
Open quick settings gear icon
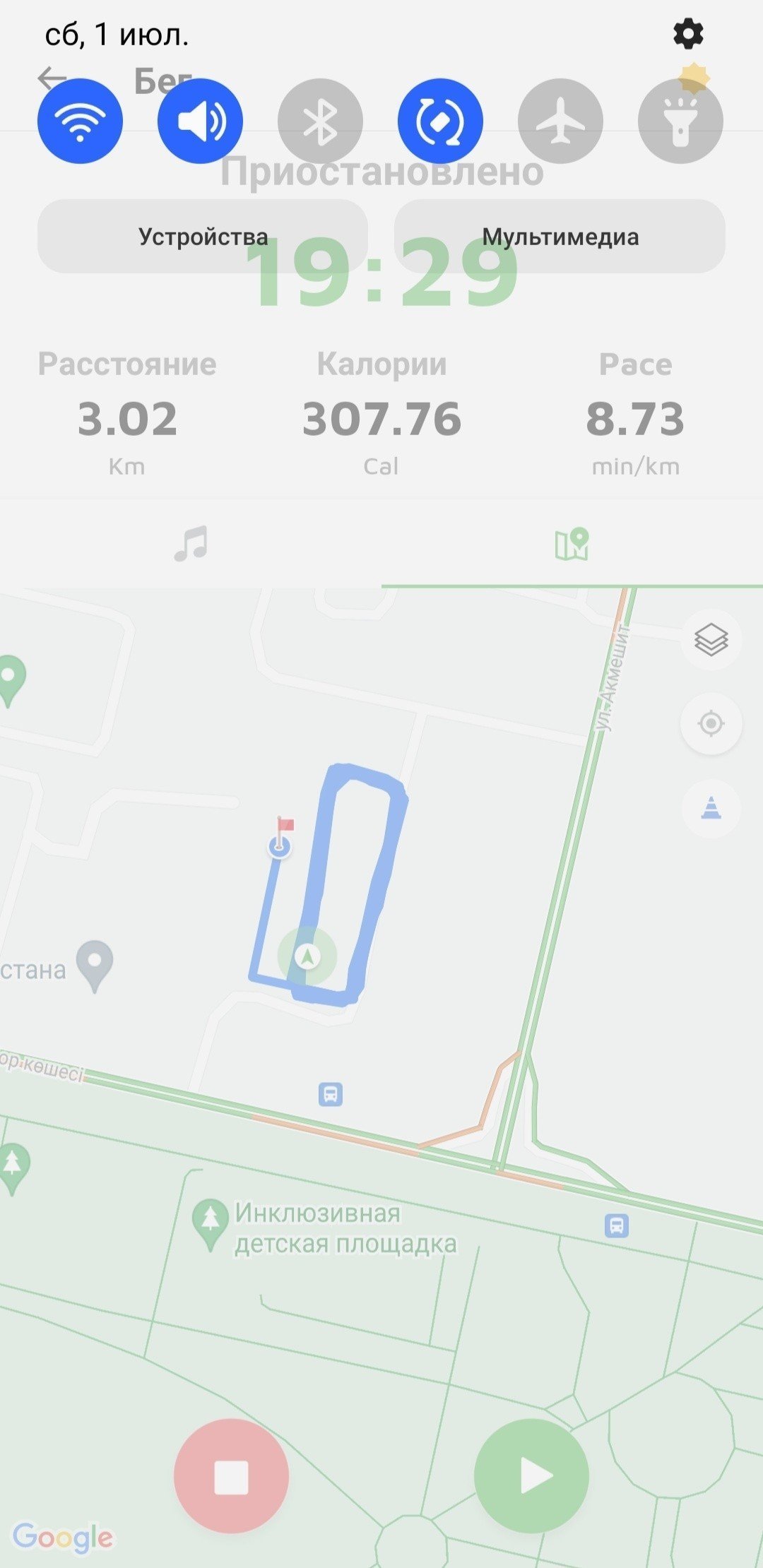[x=688, y=34]
